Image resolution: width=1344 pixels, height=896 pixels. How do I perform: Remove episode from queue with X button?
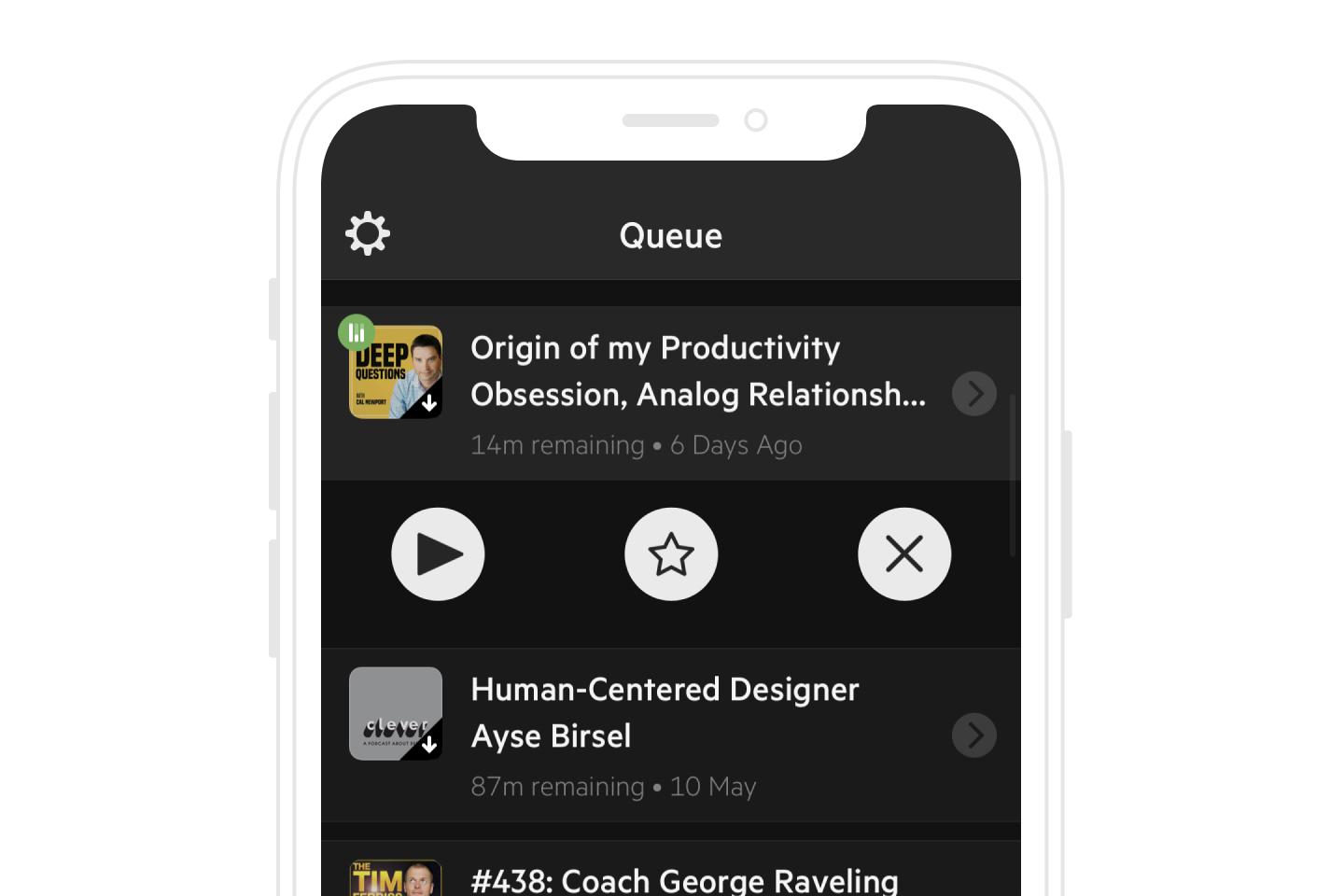904,554
